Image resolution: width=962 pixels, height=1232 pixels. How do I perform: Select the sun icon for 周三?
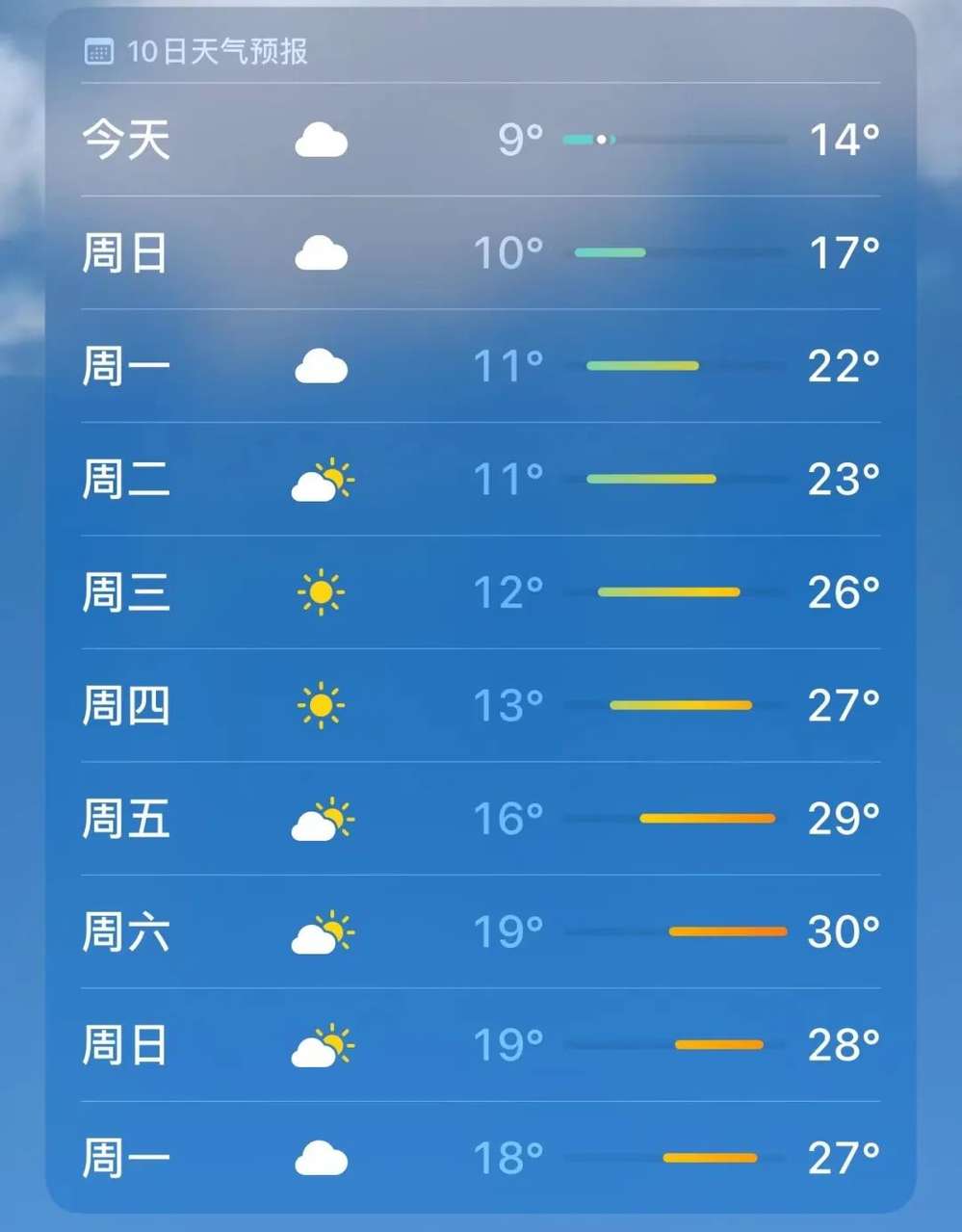click(321, 593)
